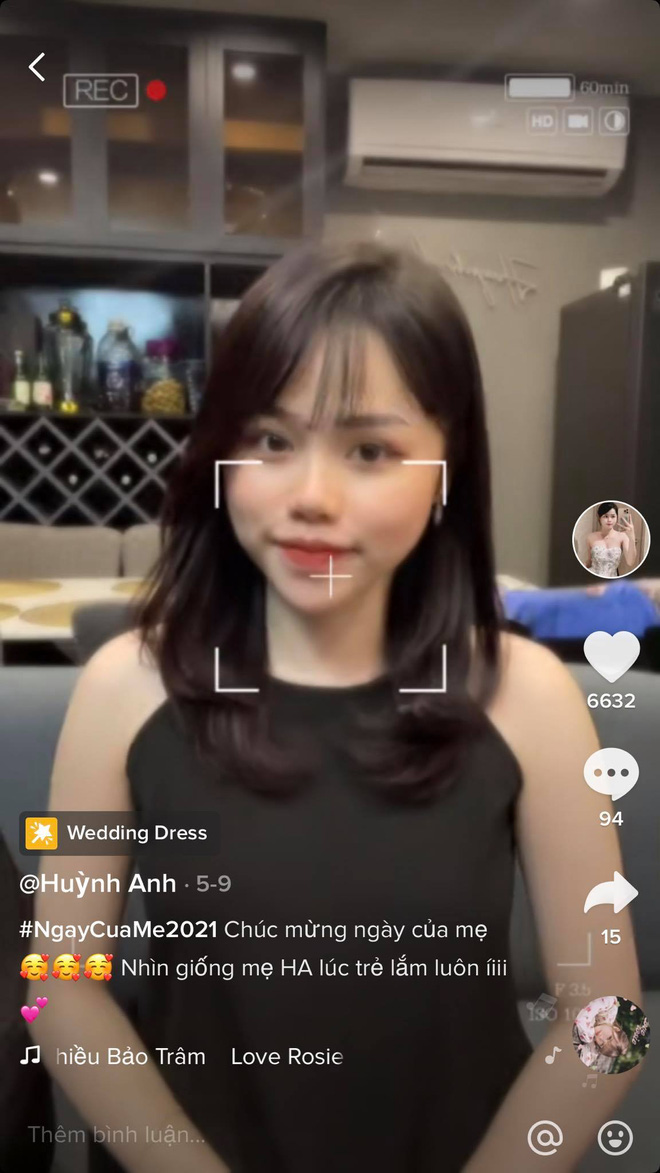Open @Huỳnh Anh's profile
660x1173 pixels.
tap(98, 884)
